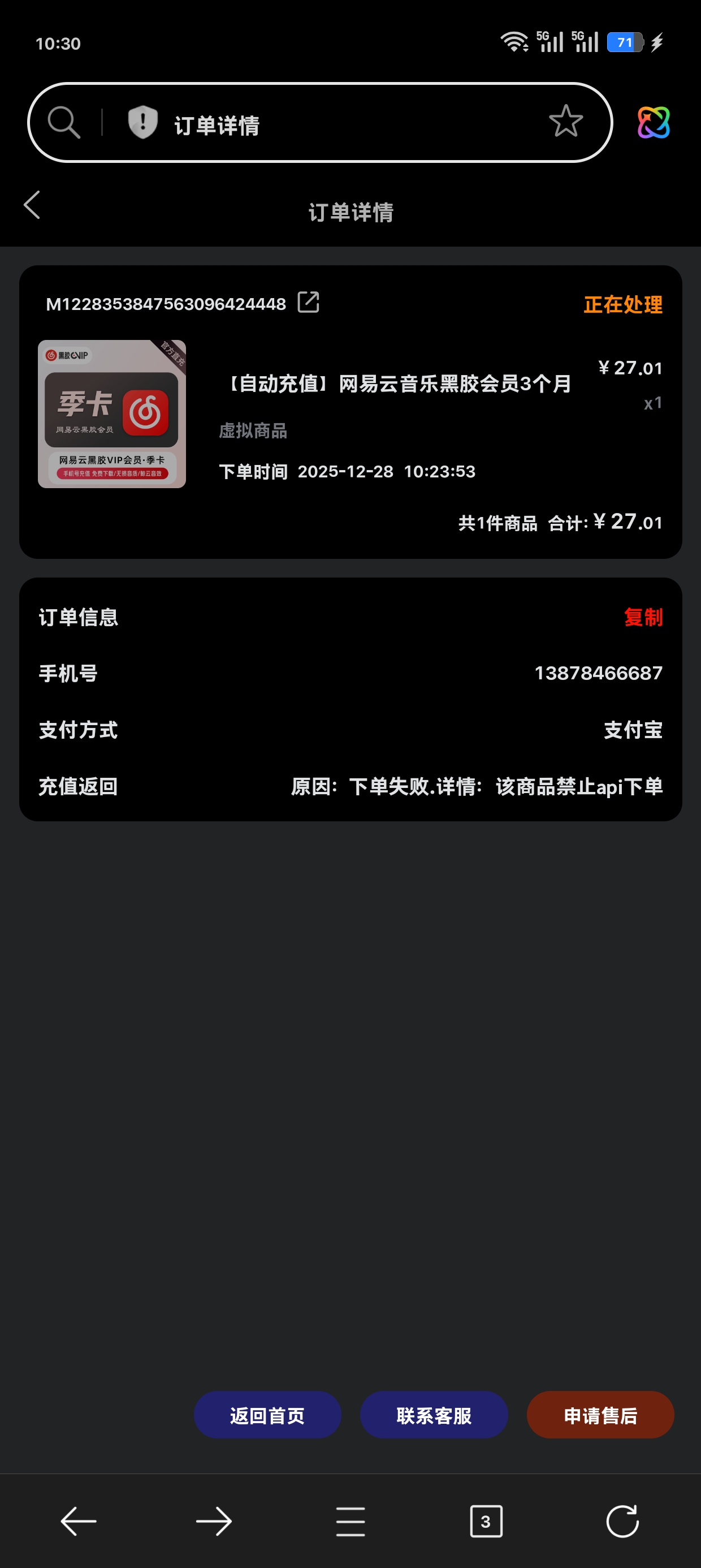Open the colorful AI assistant icon
The image size is (701, 1568).
tap(654, 122)
